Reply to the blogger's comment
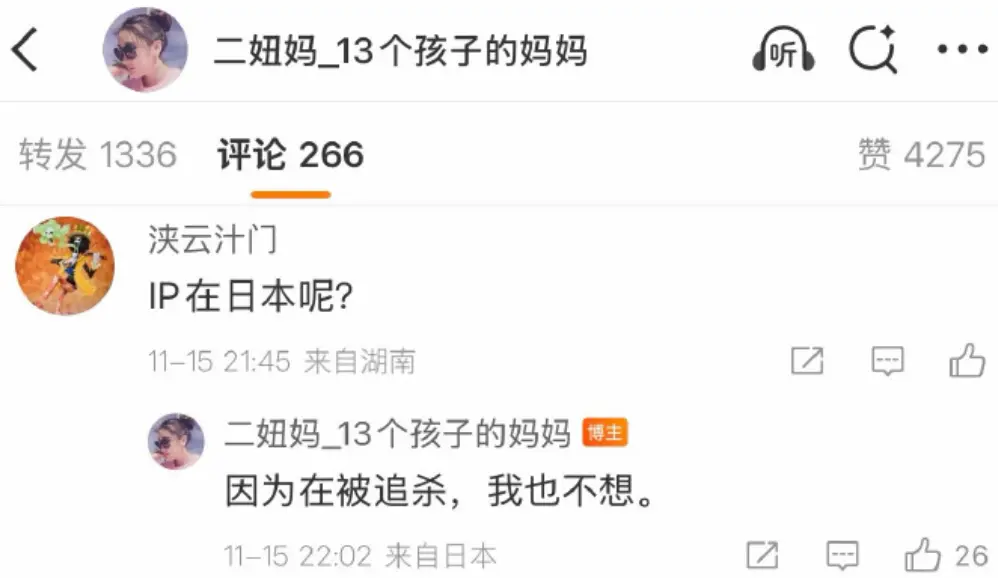Viewport: 998px width, 578px height. click(842, 554)
